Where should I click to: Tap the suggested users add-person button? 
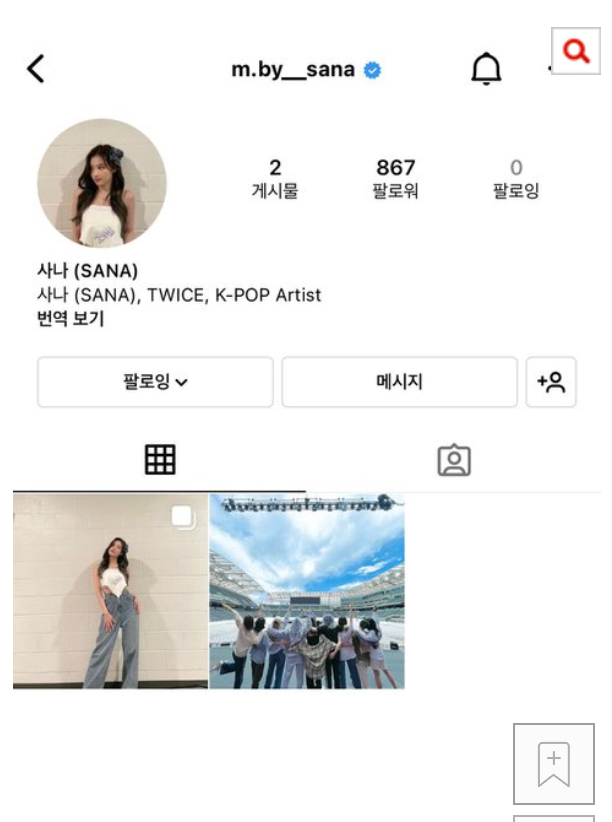point(551,382)
